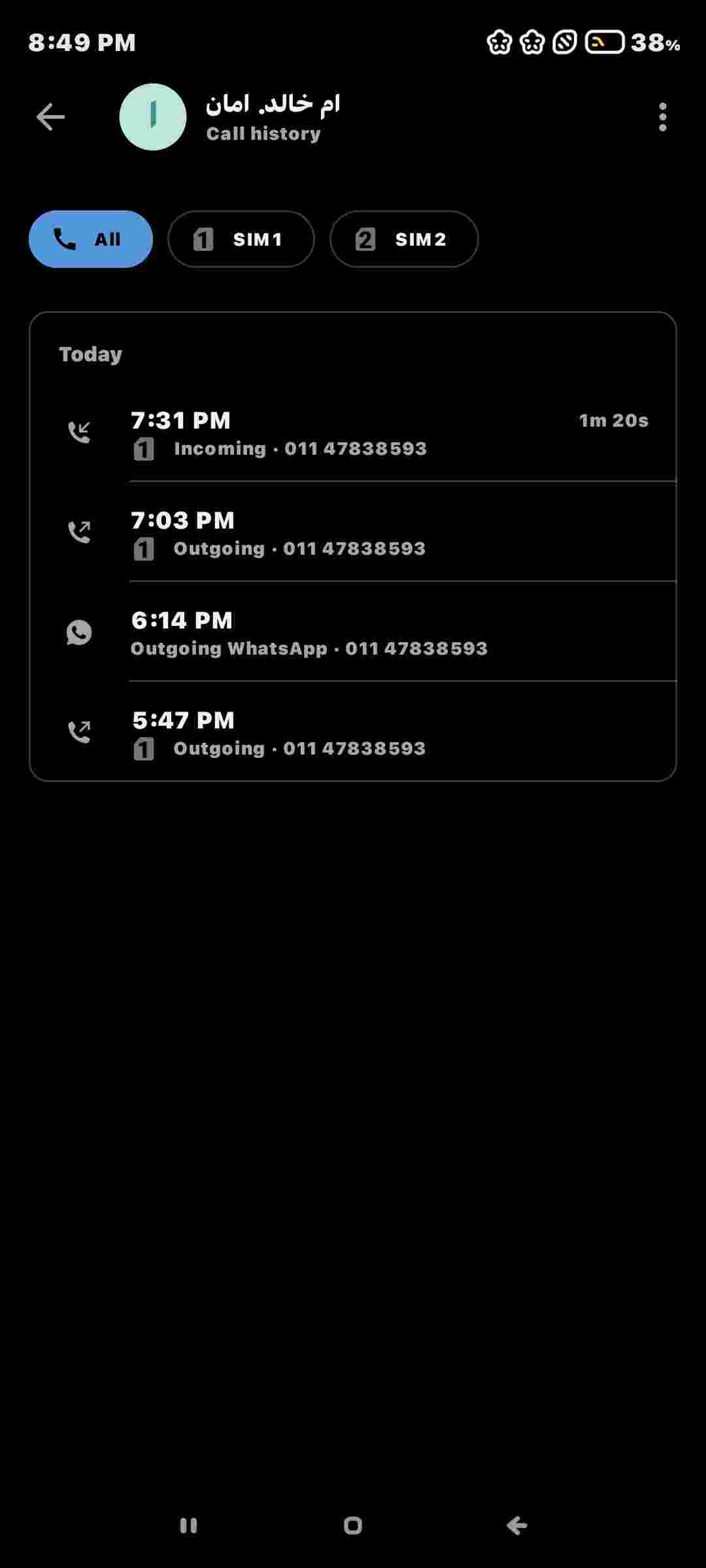Filter call history by SIM2

click(x=404, y=239)
